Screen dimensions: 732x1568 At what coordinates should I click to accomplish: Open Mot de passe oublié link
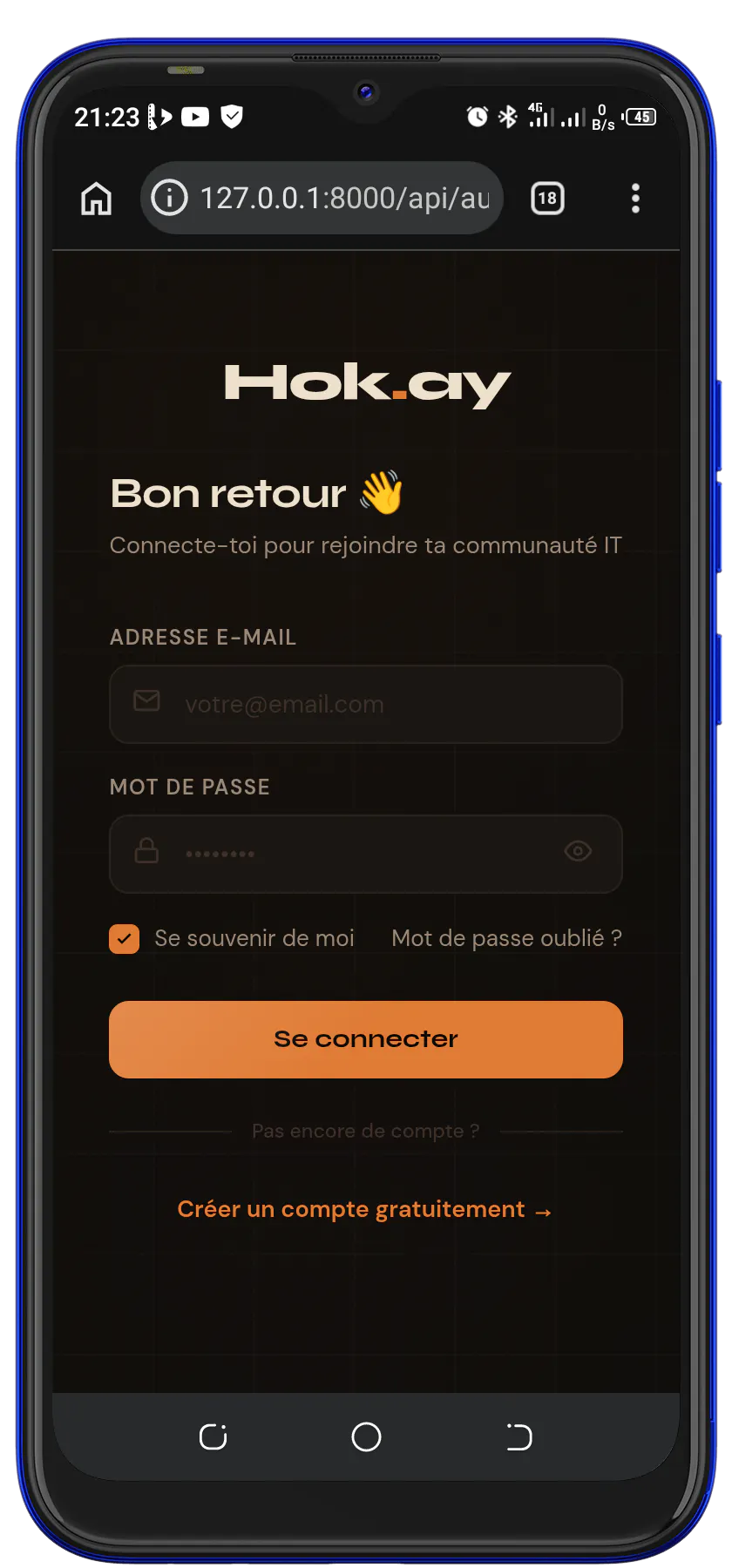pyautogui.click(x=506, y=938)
